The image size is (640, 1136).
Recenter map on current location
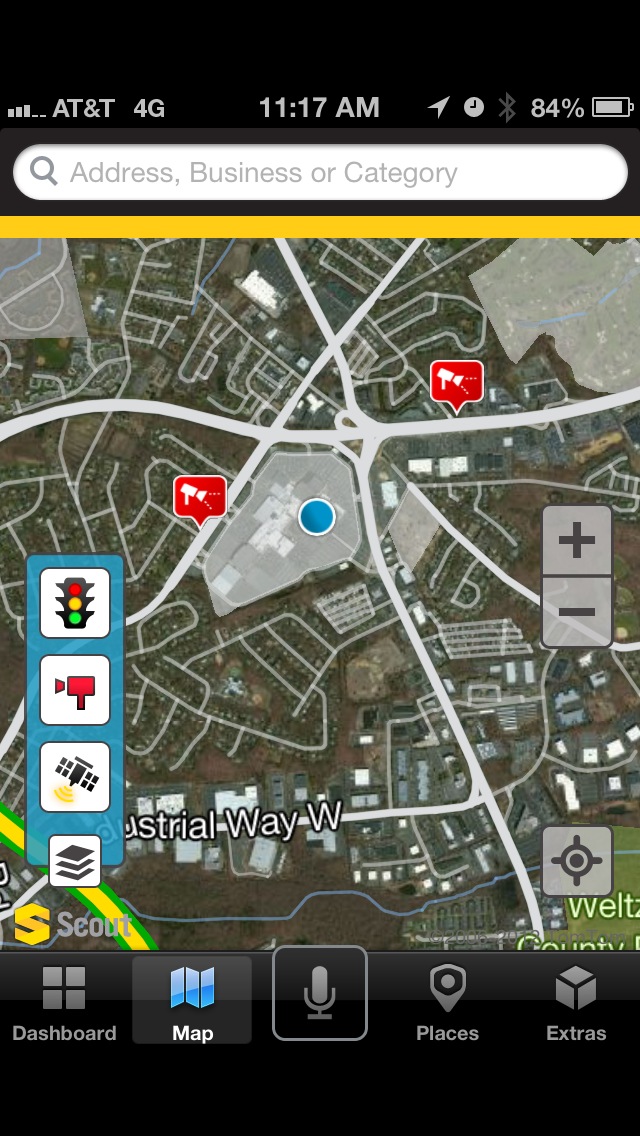point(577,861)
